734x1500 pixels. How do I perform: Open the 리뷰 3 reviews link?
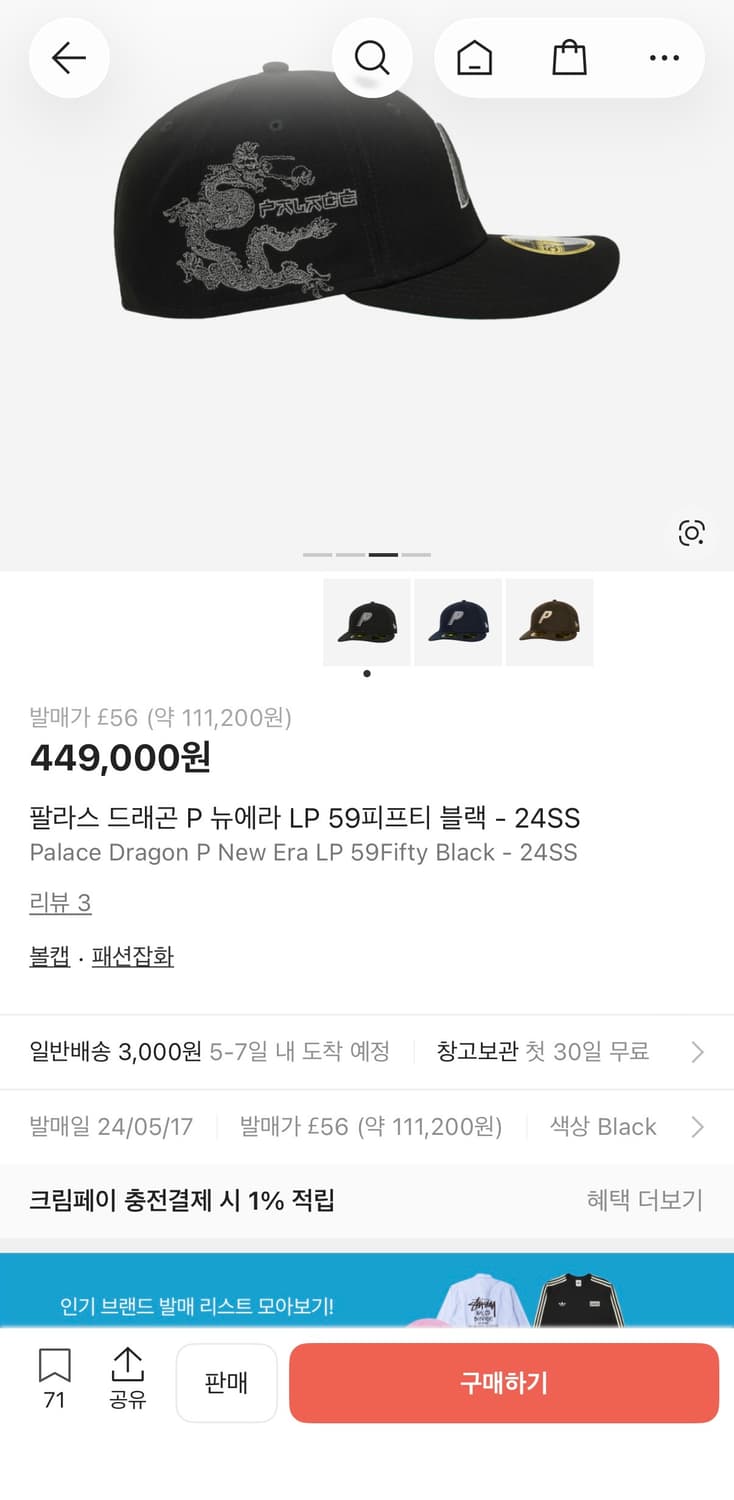(x=59, y=902)
